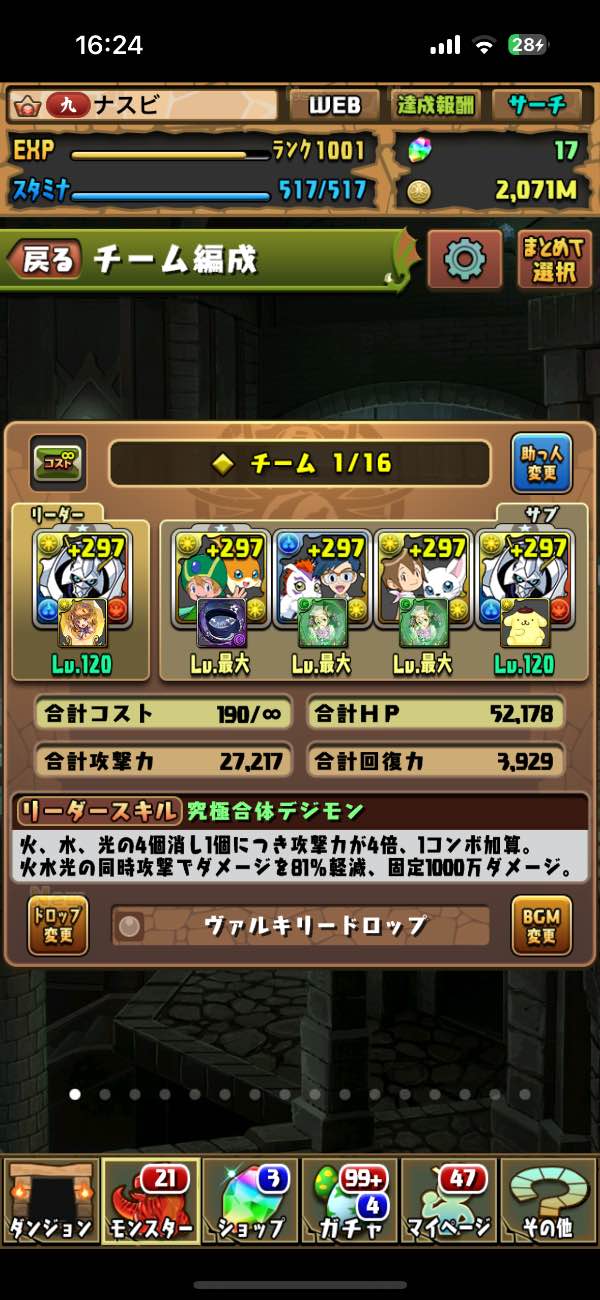Tap the BGM変更 button
Viewport: 600px width, 1300px height.
(541, 925)
